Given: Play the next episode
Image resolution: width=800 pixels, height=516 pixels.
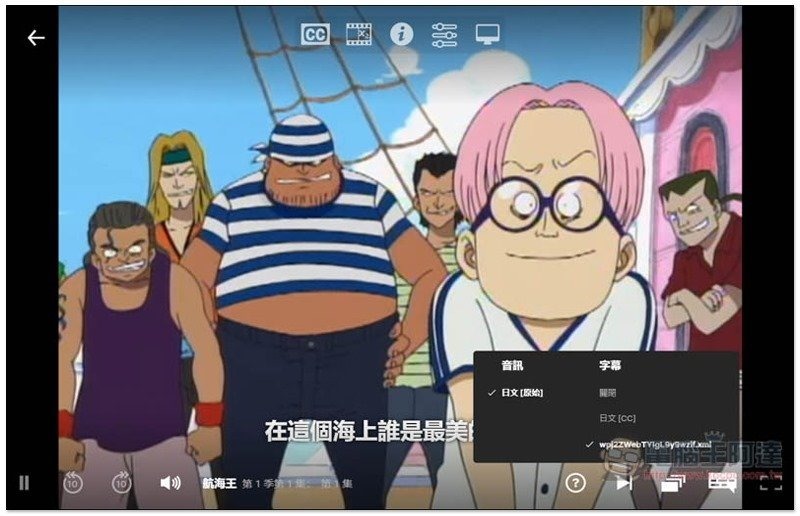Looking at the screenshot, I should coord(623,483).
